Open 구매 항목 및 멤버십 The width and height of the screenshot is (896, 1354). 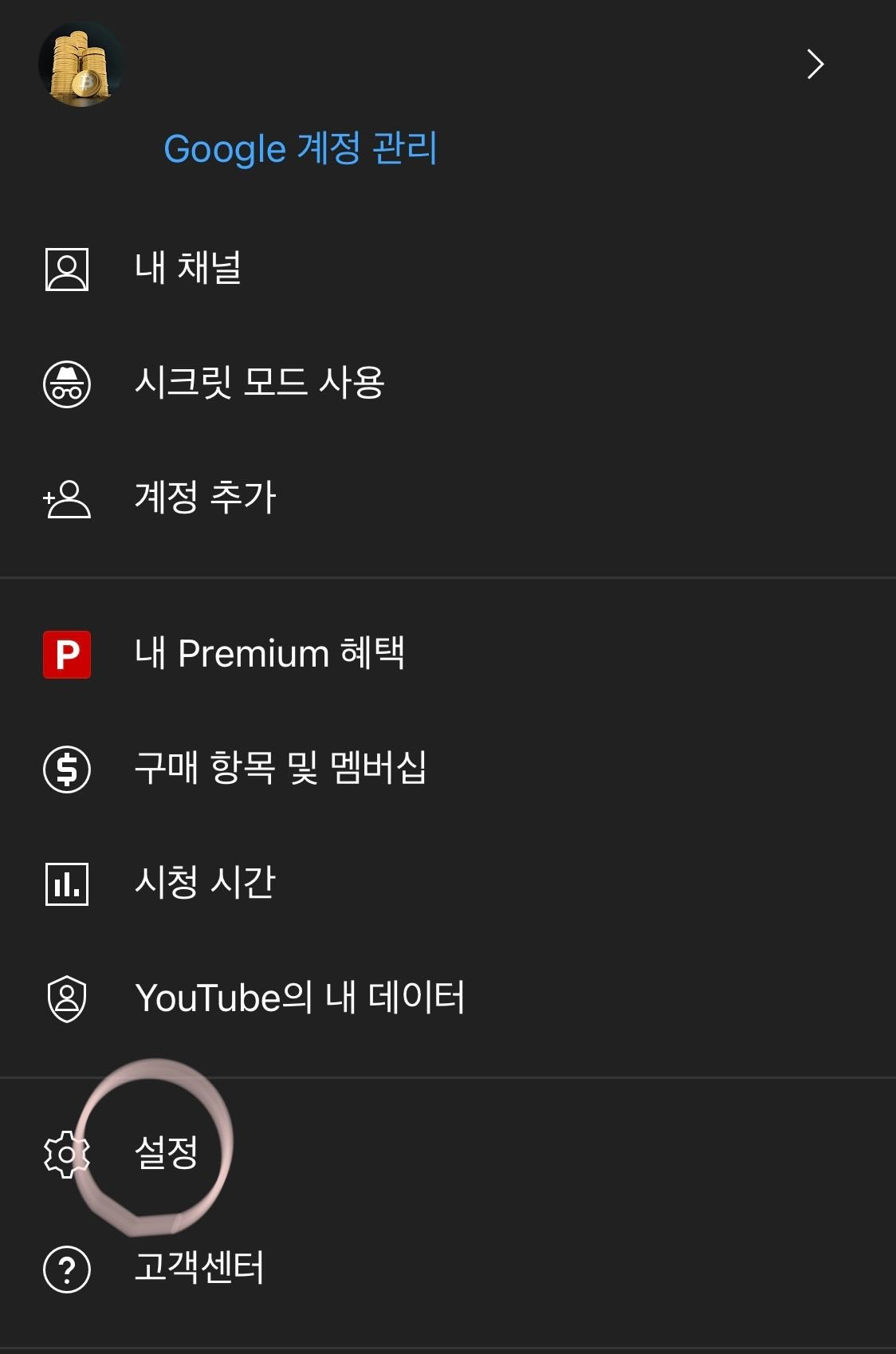pos(283,768)
